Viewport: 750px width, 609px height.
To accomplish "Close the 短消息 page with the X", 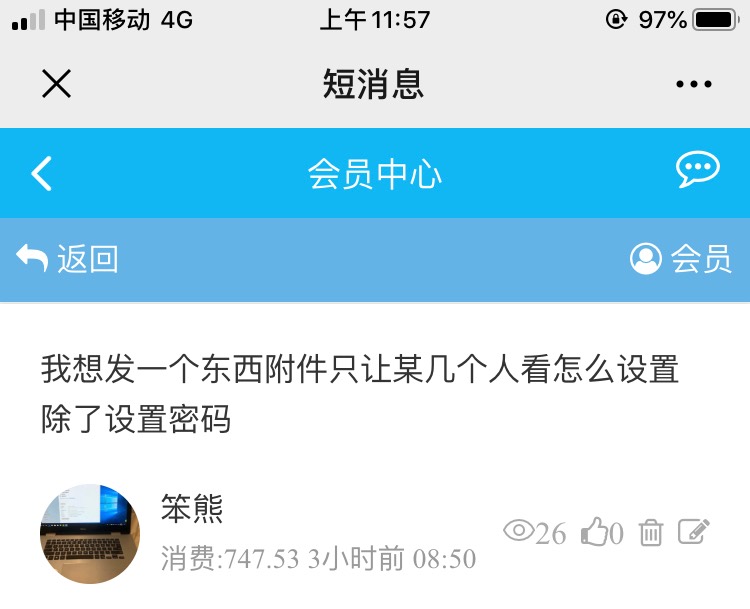I will coord(56,84).
